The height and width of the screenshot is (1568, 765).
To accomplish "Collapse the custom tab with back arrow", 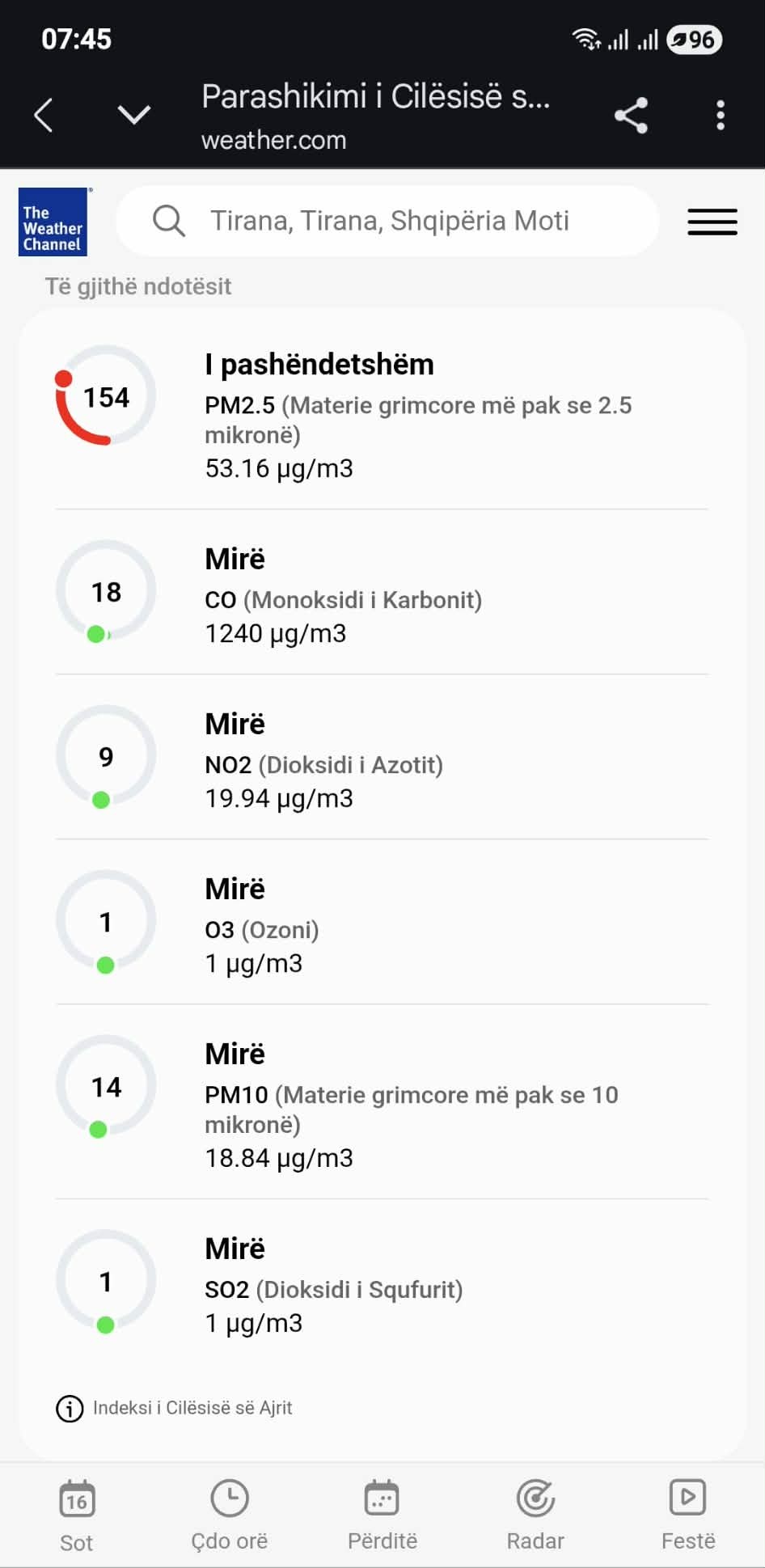I will (42, 115).
